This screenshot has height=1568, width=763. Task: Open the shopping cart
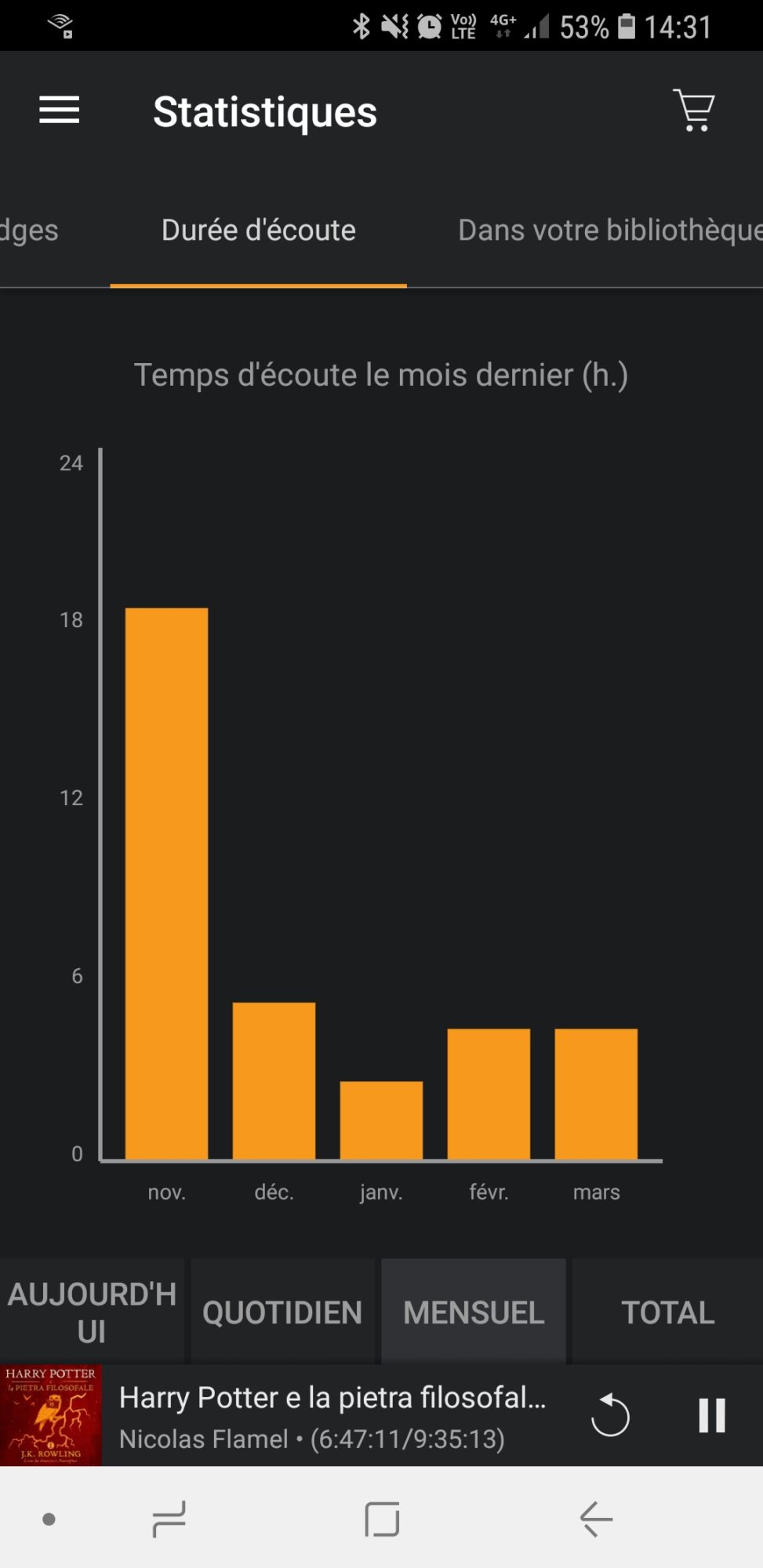694,111
